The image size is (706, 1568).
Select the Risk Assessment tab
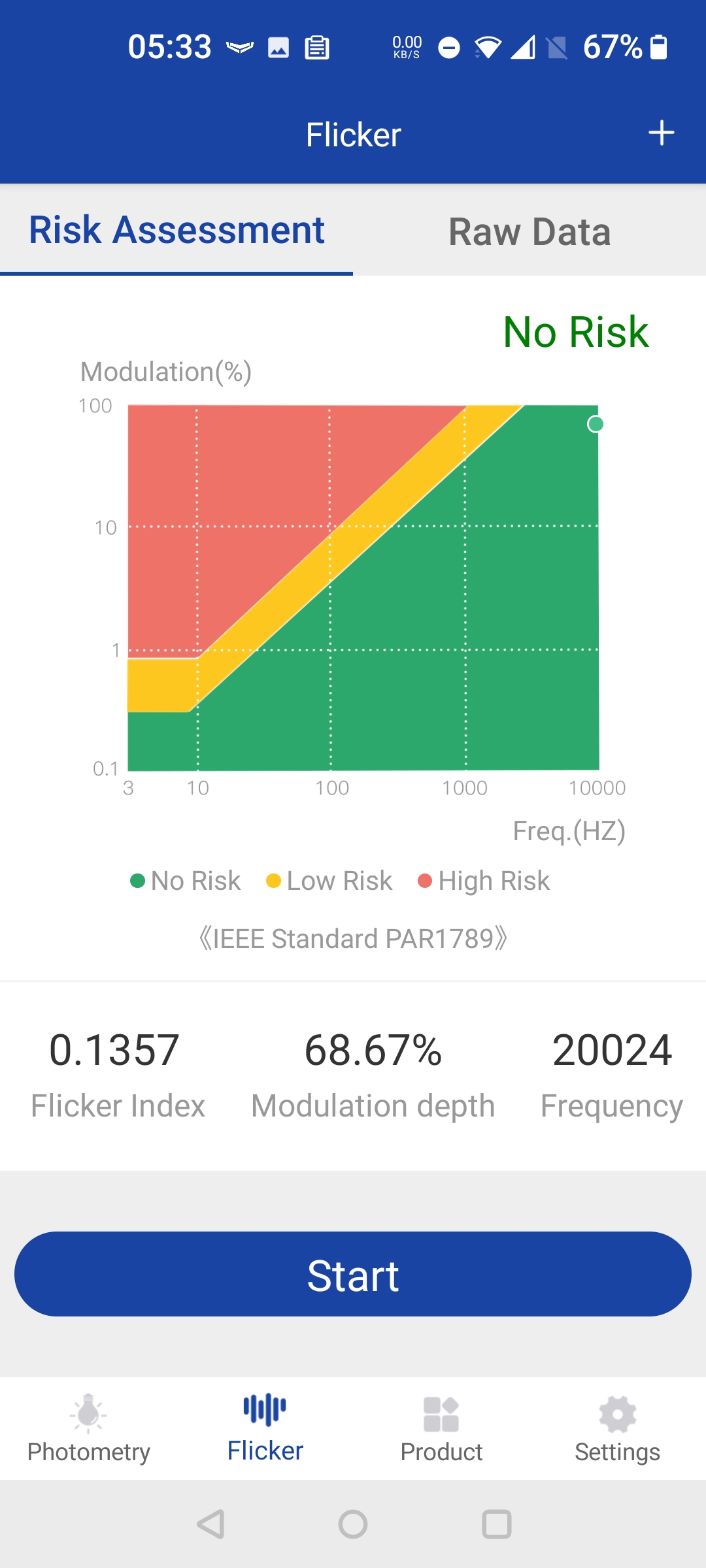coord(176,230)
